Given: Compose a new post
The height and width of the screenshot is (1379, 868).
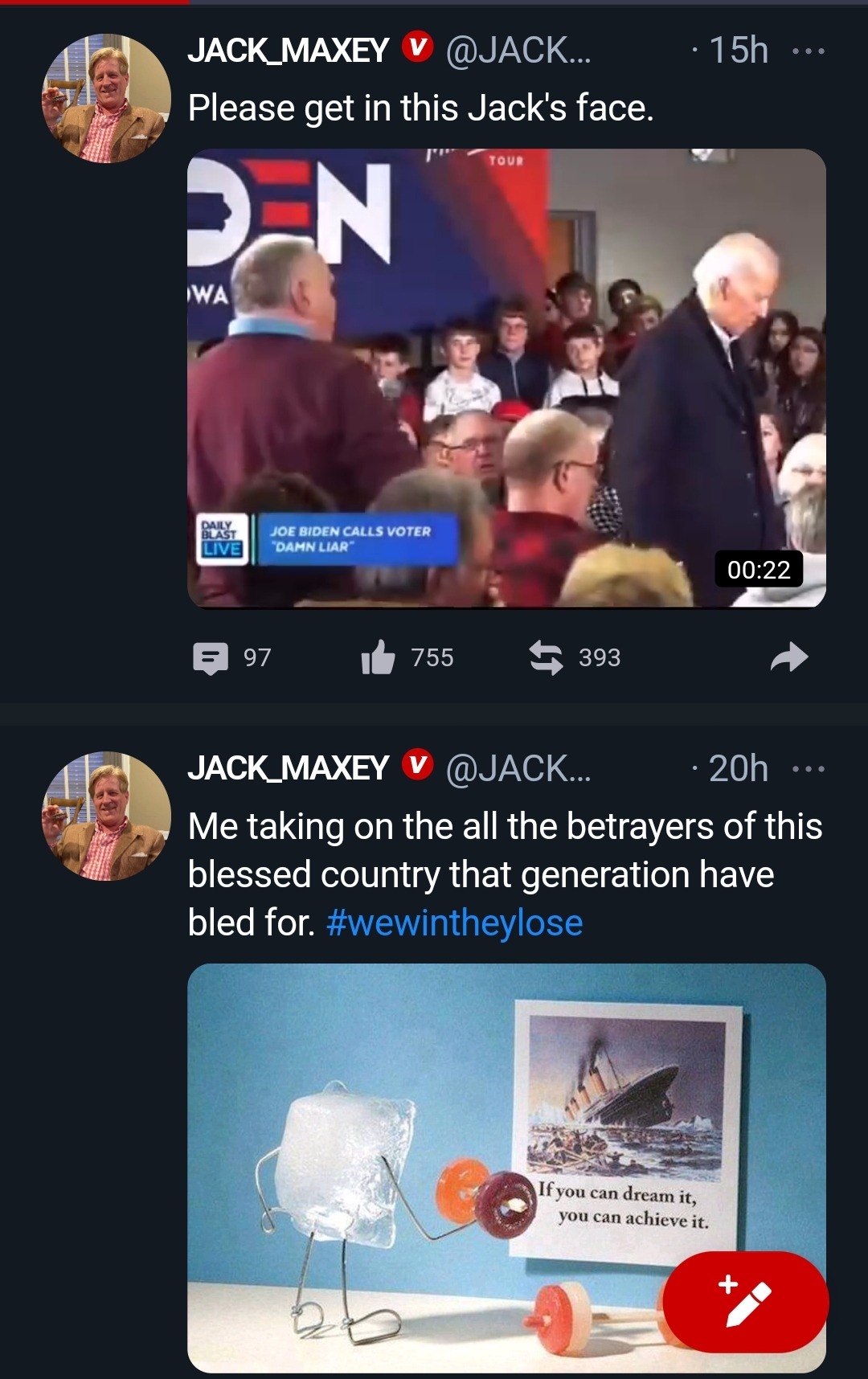Looking at the screenshot, I should (x=745, y=1301).
